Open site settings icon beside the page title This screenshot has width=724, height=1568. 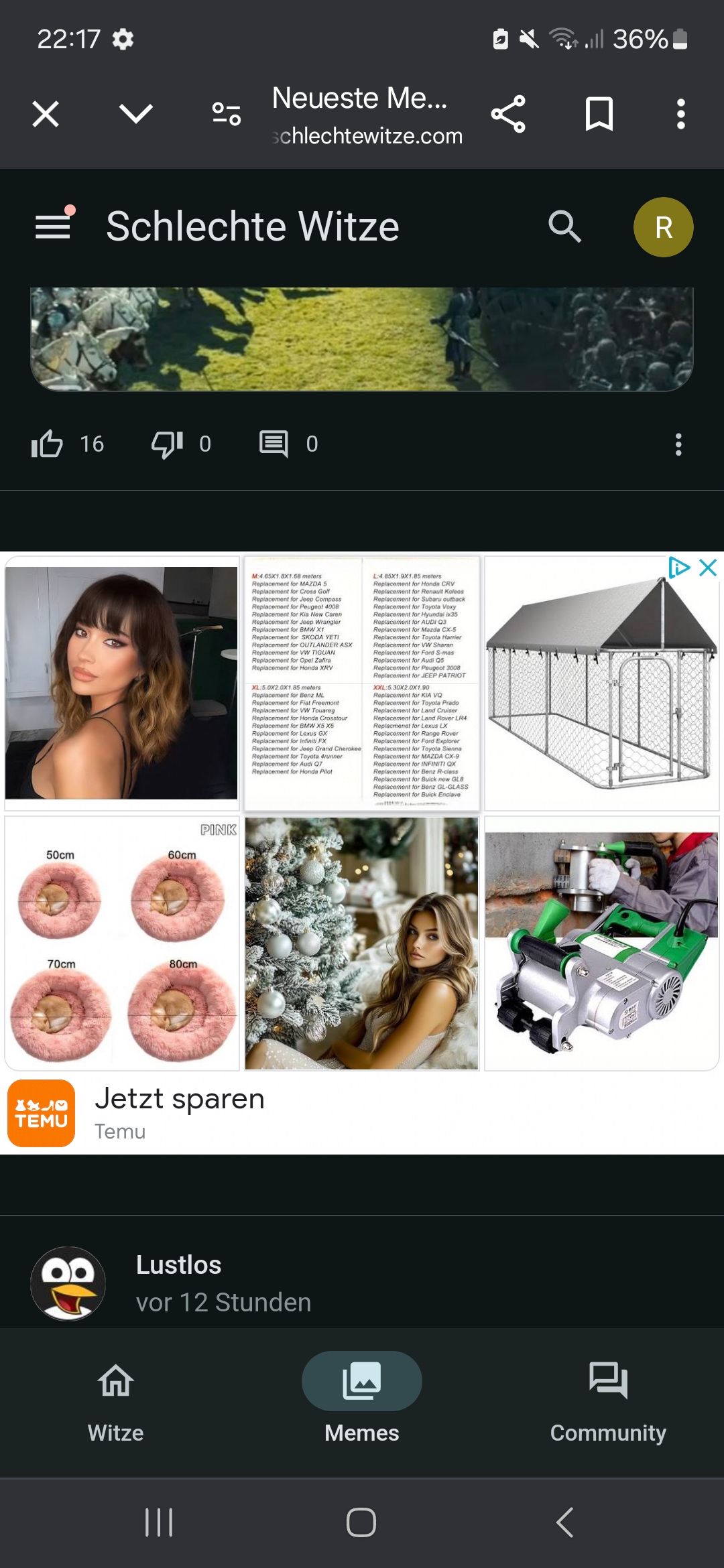point(227,114)
